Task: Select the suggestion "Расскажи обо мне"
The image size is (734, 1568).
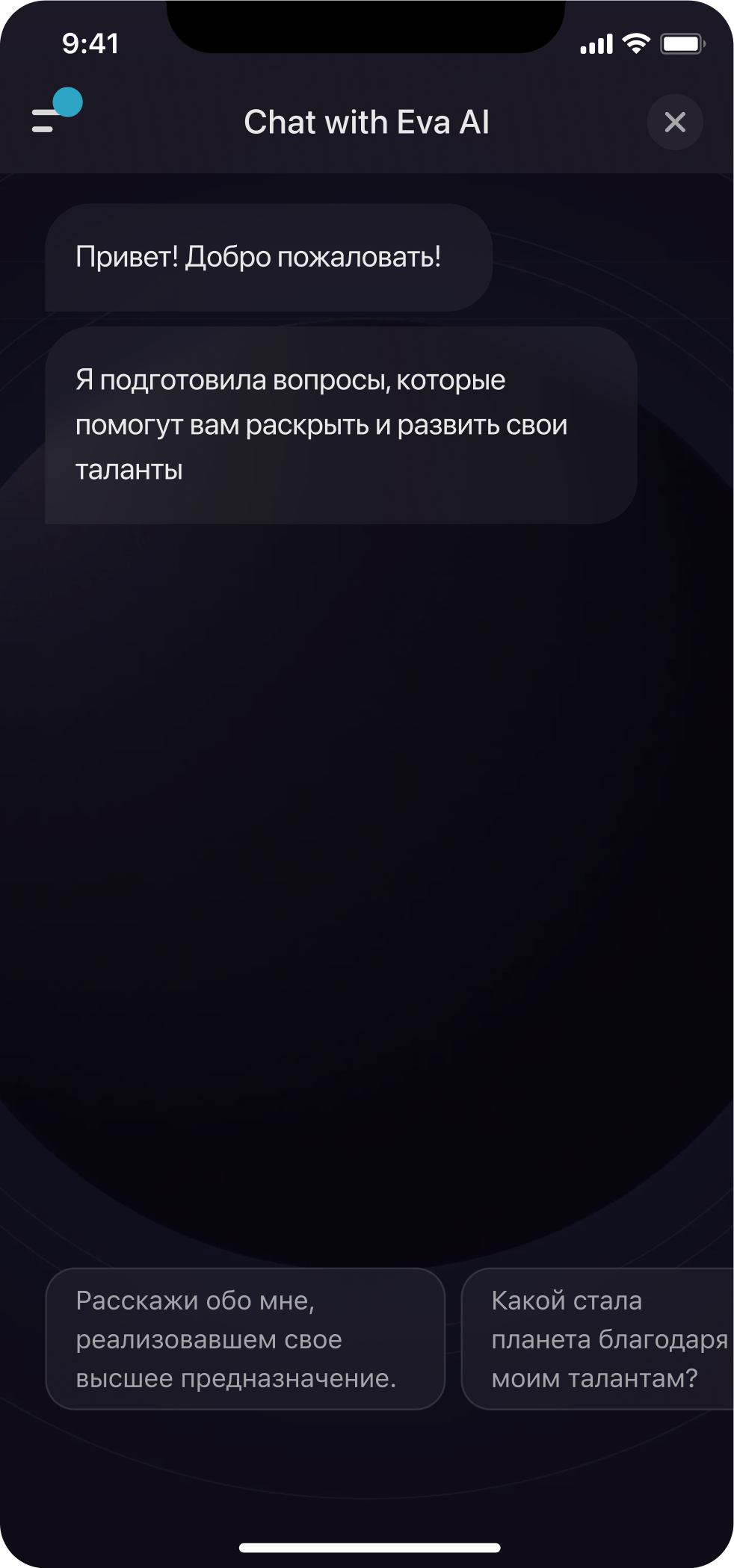Action: tap(245, 1339)
